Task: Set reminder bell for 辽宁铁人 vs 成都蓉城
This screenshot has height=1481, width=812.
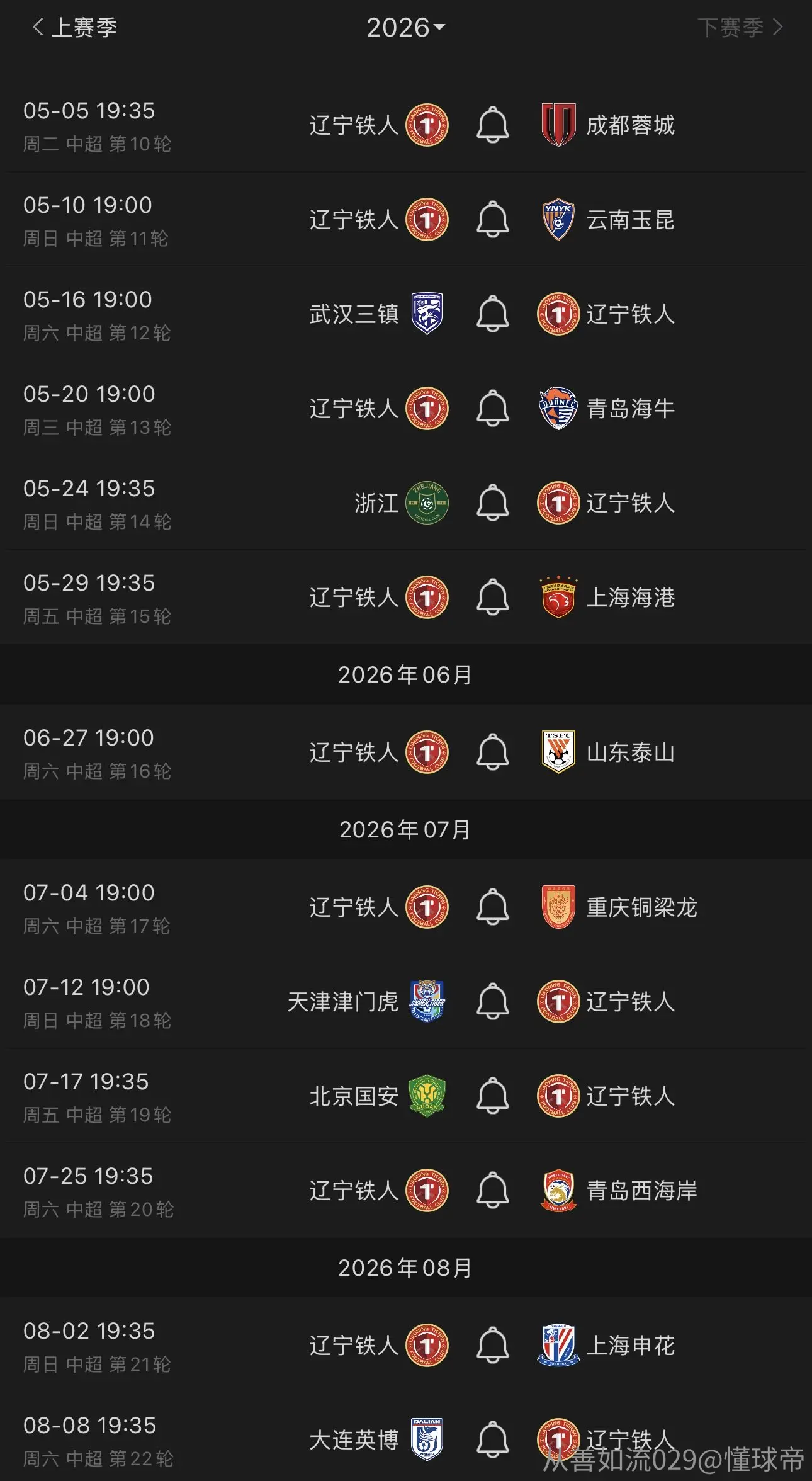Action: (x=492, y=125)
